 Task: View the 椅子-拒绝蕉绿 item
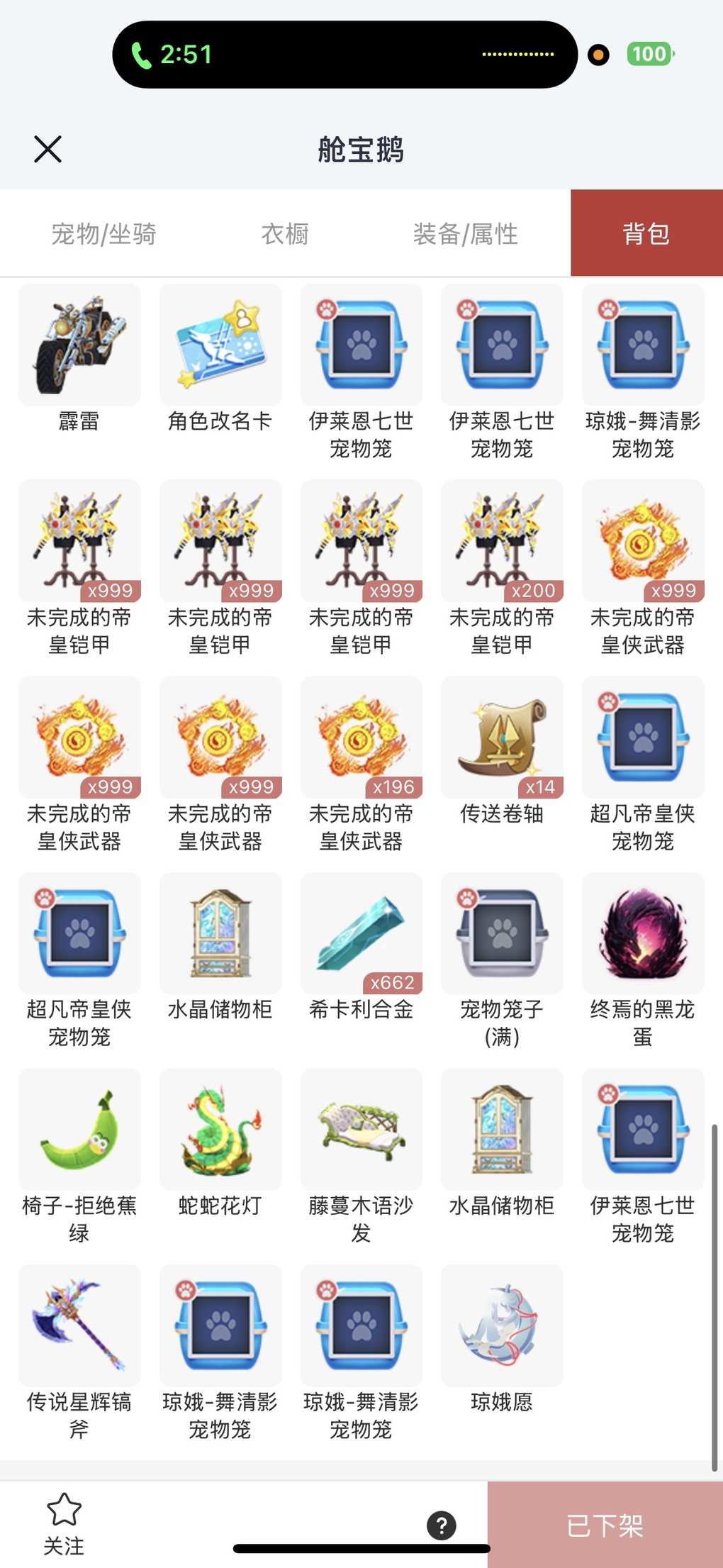[x=79, y=1130]
